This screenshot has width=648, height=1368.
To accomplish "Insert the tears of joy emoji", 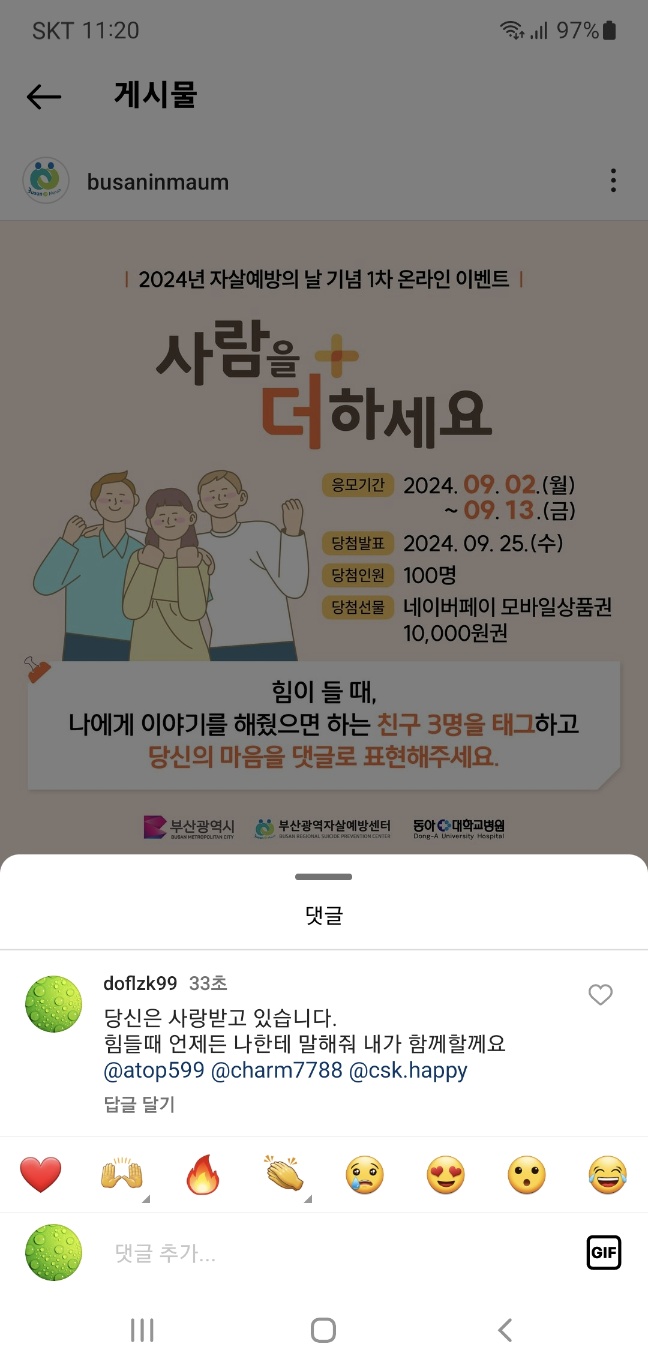I will pyautogui.click(x=608, y=1175).
